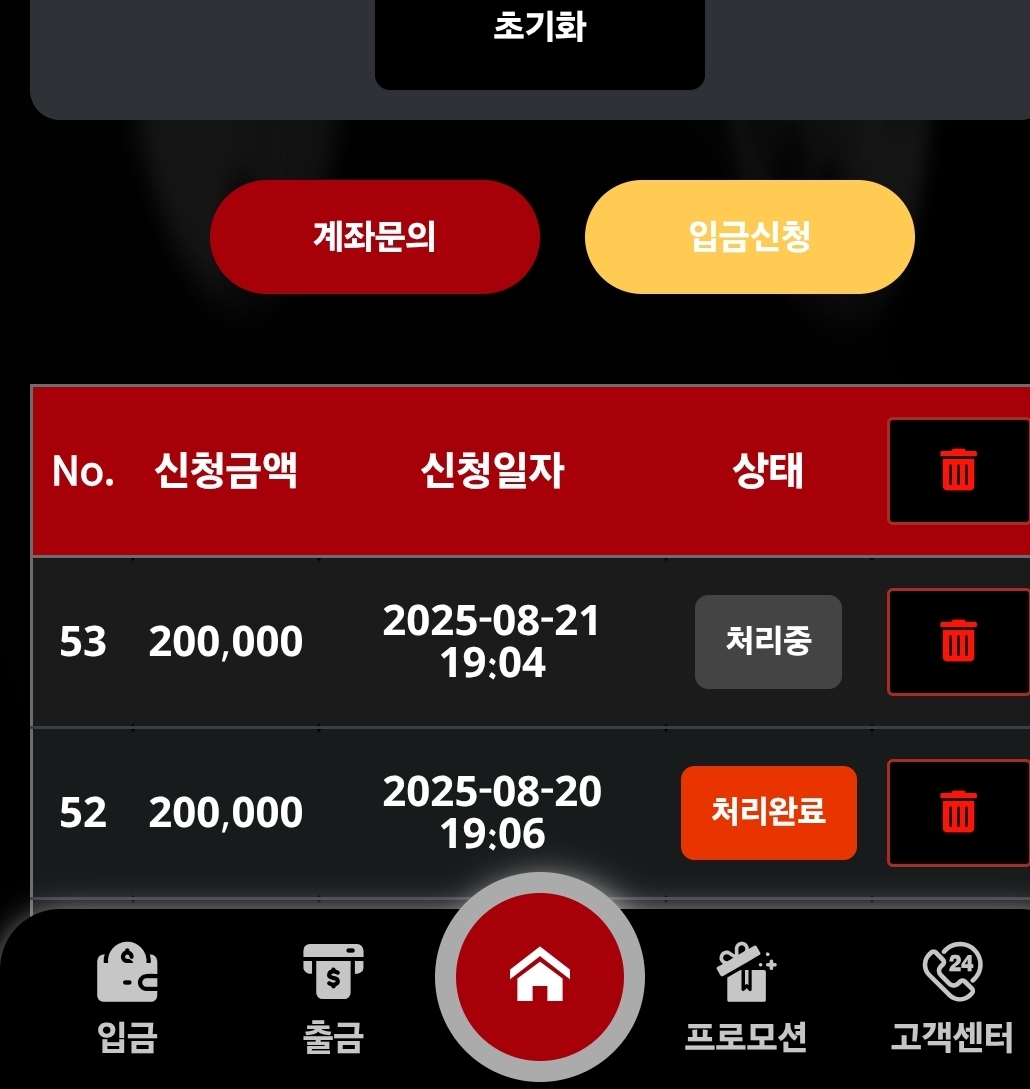The image size is (1030, 1089).
Task: Go to the home screen button
Action: click(540, 977)
